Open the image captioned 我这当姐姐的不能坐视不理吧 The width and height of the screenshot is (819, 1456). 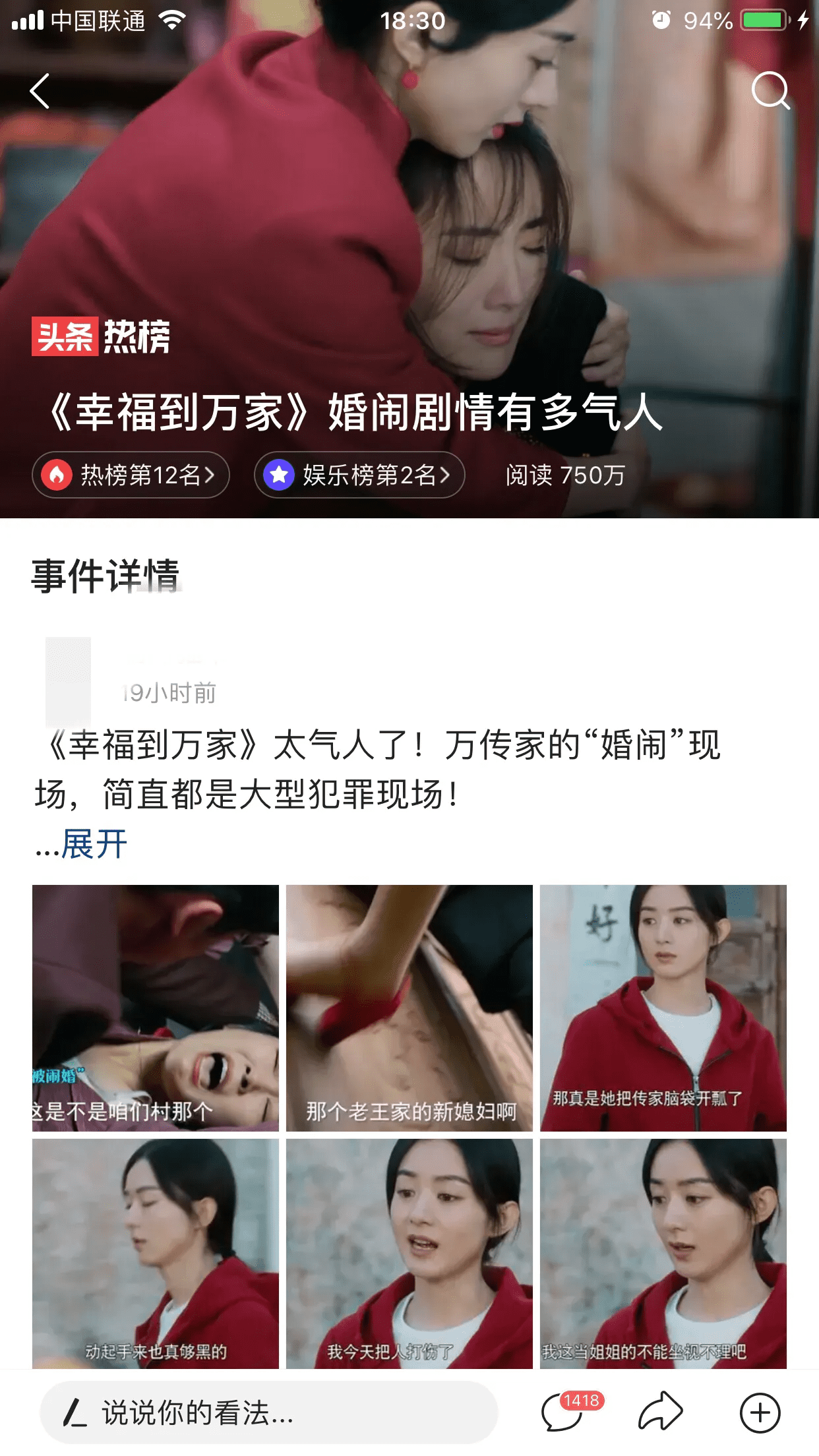663,1253
